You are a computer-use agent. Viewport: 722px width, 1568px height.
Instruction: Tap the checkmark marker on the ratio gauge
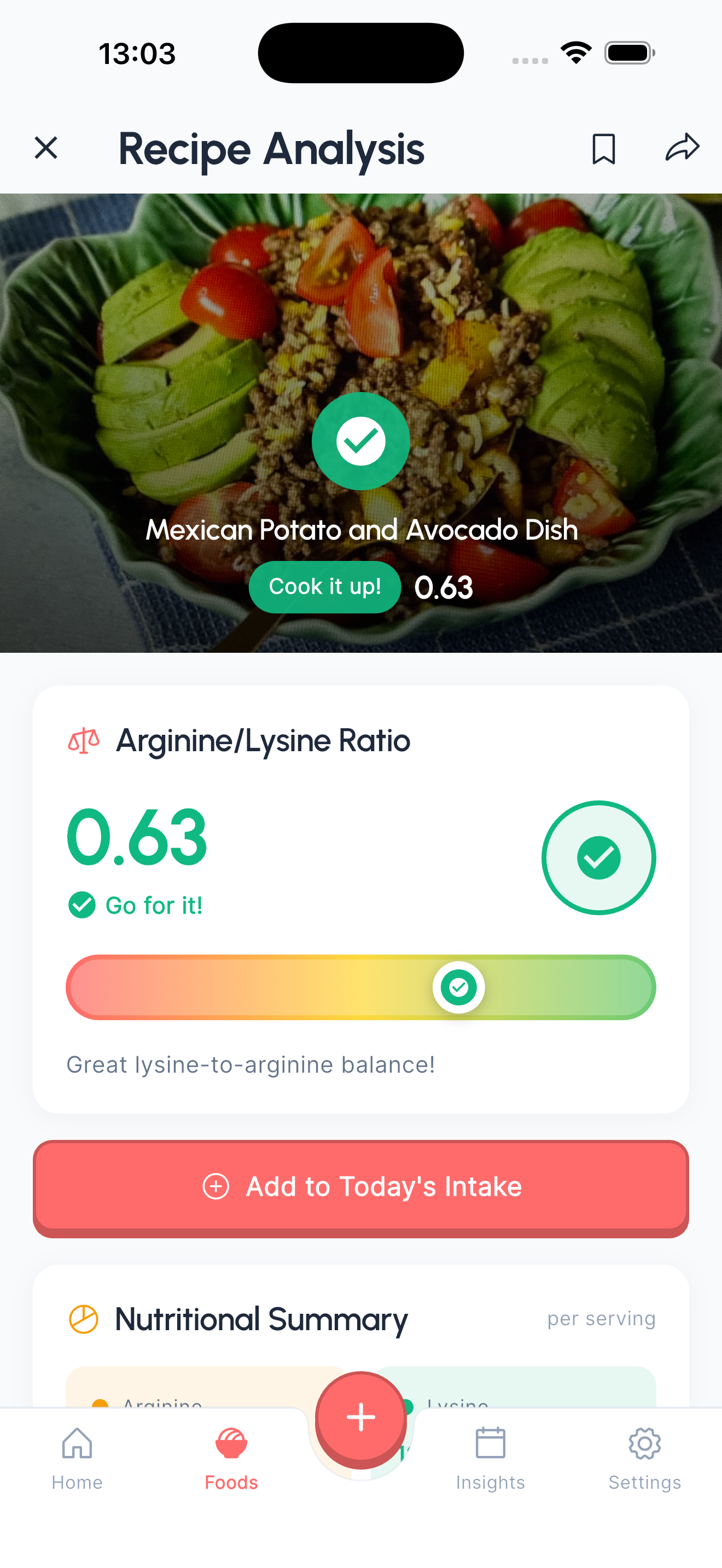459,987
